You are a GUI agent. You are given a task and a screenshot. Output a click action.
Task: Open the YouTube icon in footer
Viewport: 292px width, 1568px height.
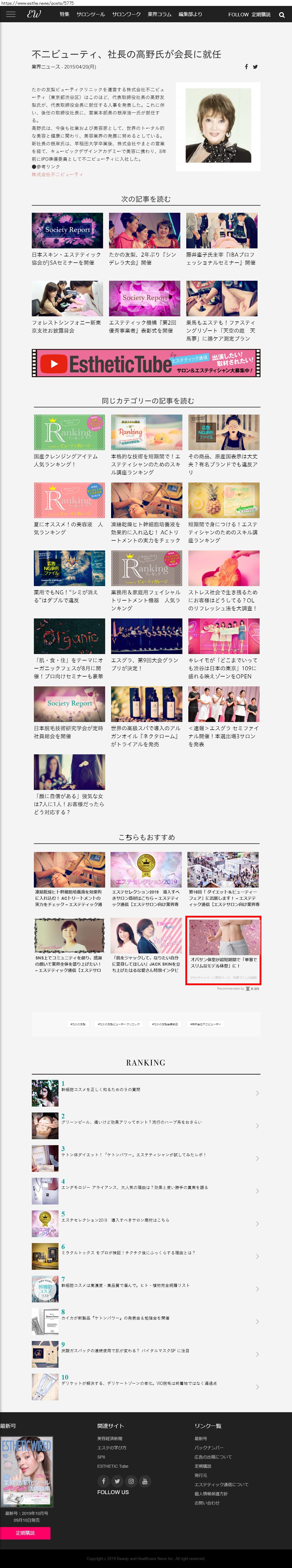[144, 1481]
